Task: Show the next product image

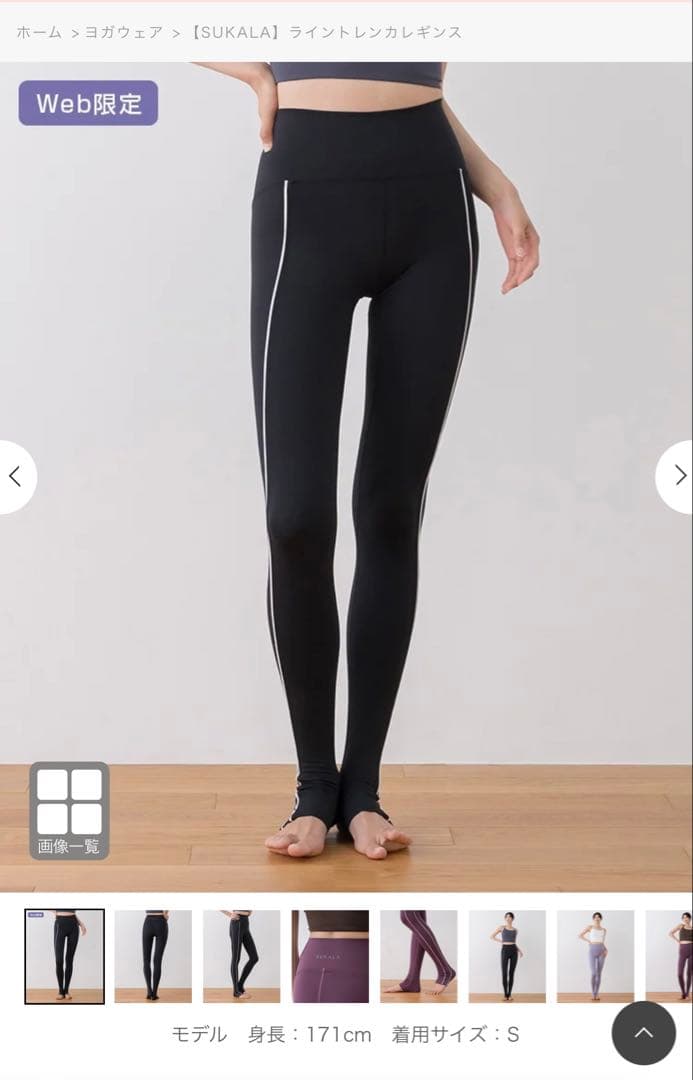Action: click(x=678, y=476)
